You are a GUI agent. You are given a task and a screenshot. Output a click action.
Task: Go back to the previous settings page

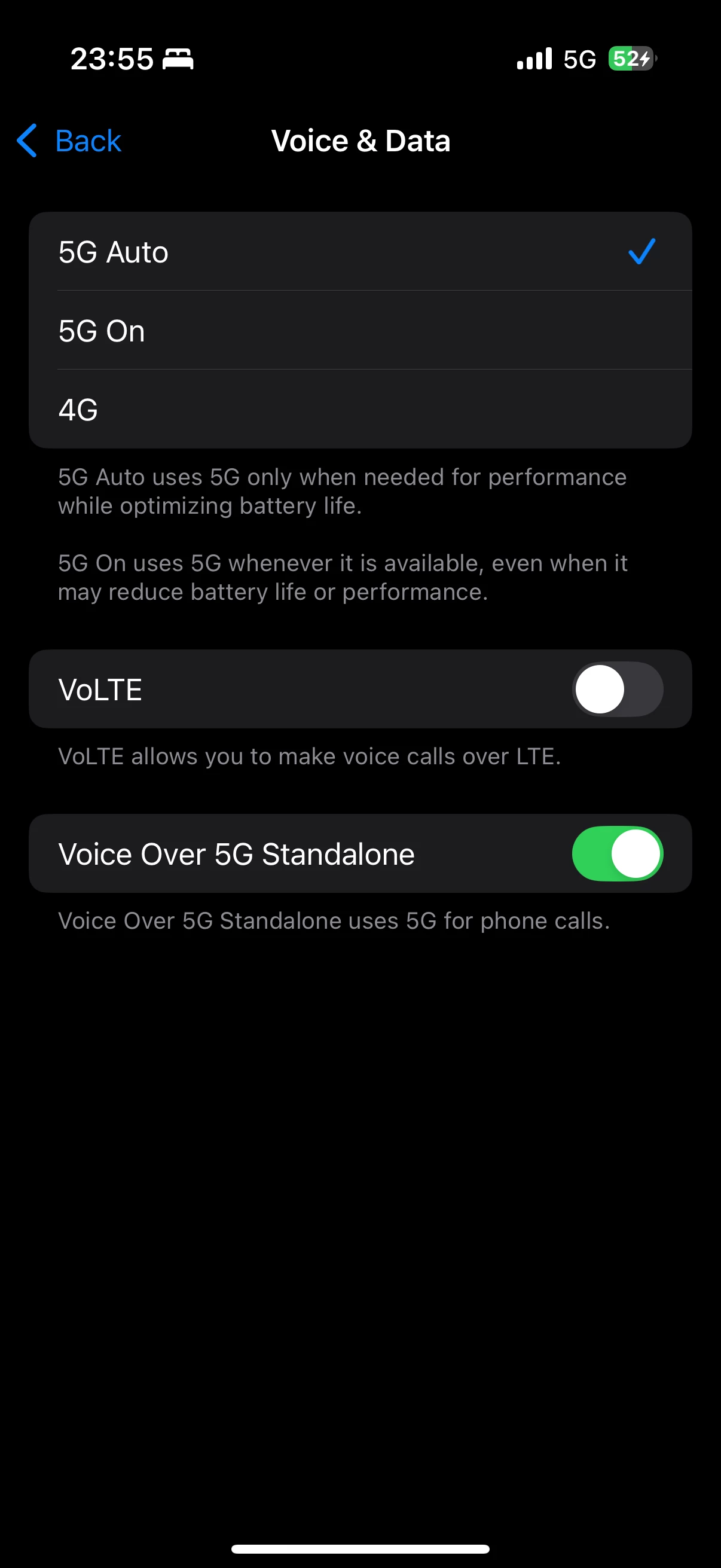(x=69, y=141)
